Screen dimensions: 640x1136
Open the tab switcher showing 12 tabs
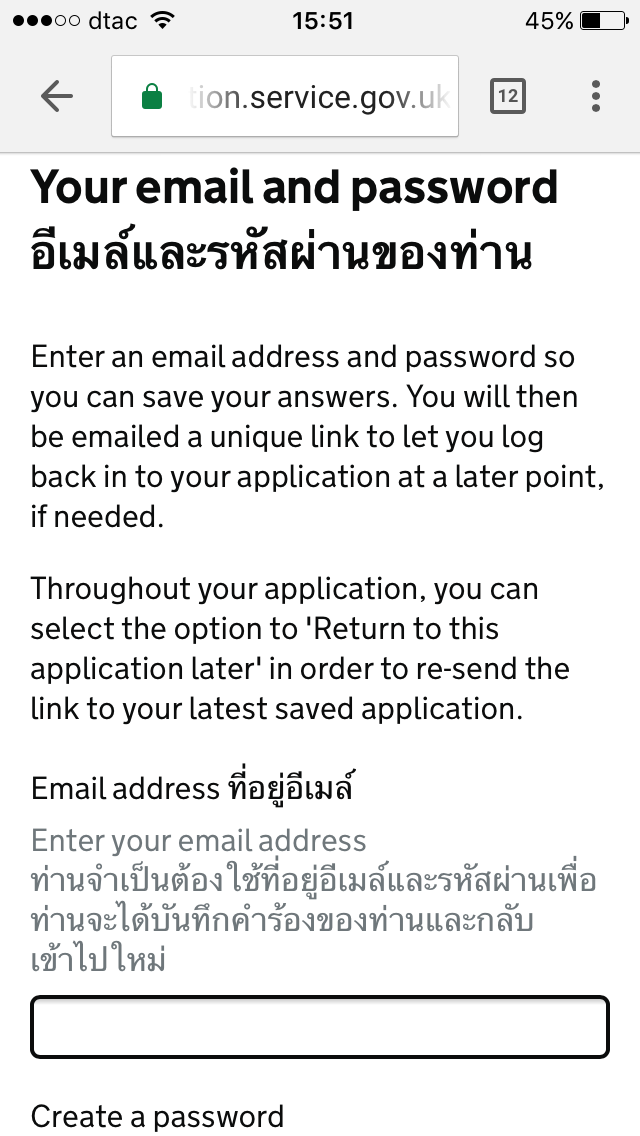(x=507, y=96)
